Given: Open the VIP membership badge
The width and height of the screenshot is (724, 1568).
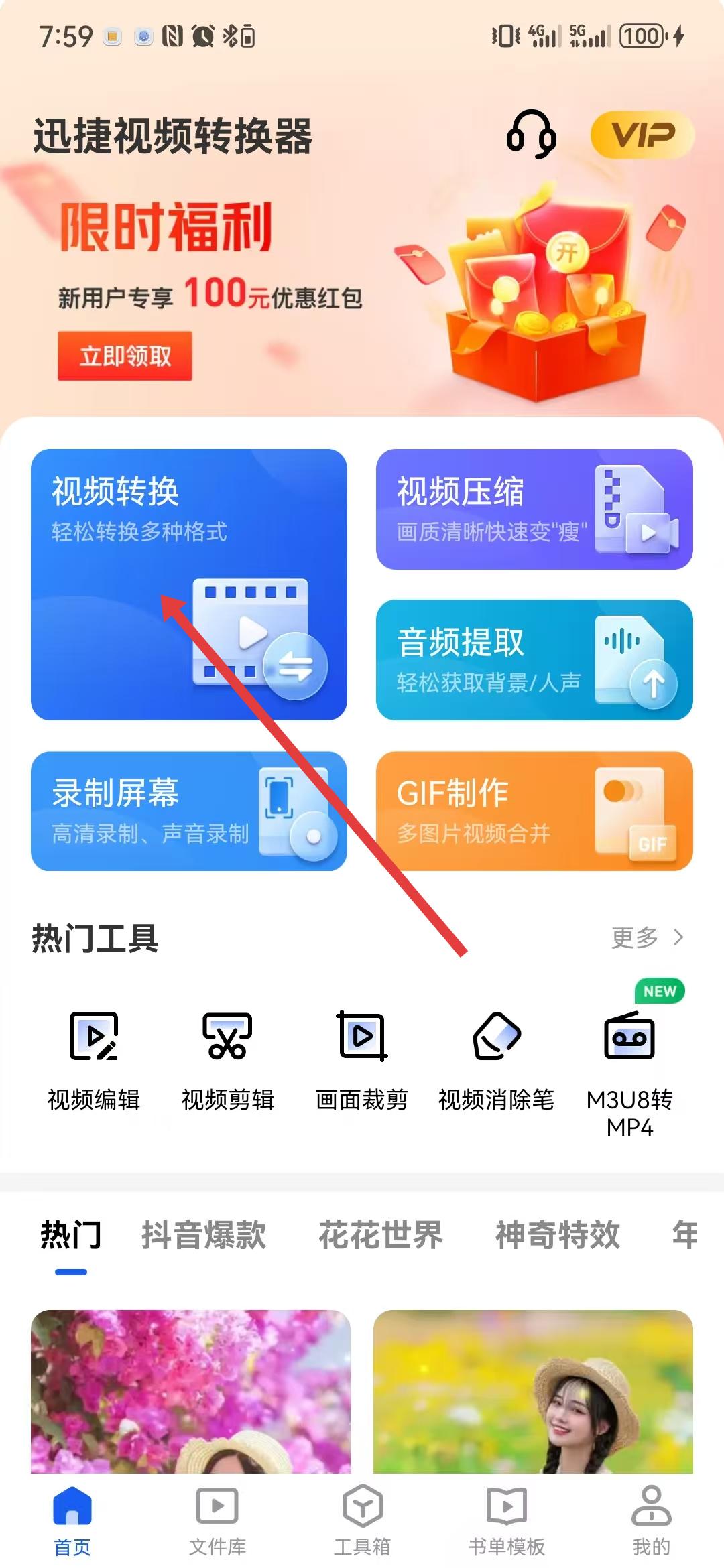Looking at the screenshot, I should [642, 135].
